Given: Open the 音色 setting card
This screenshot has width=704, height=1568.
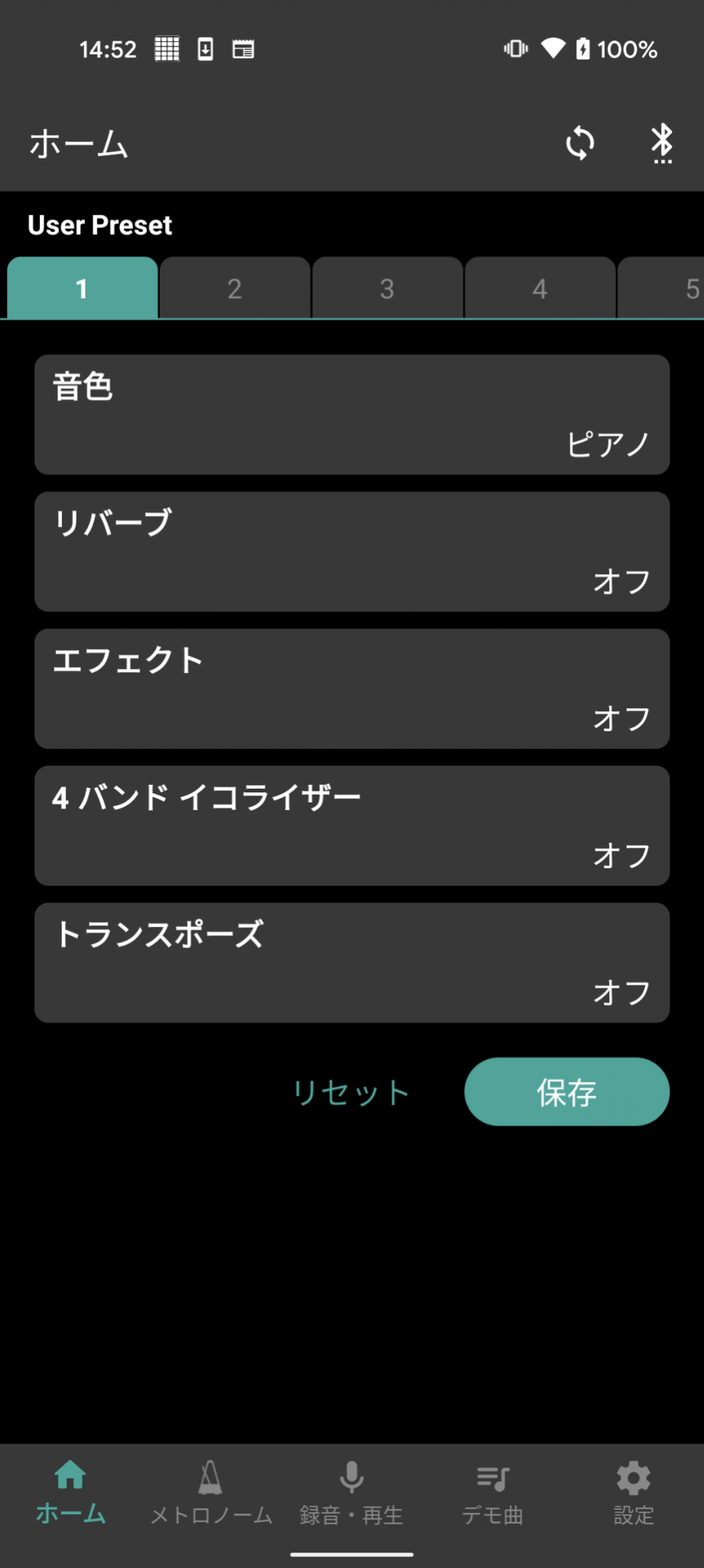Looking at the screenshot, I should point(352,414).
